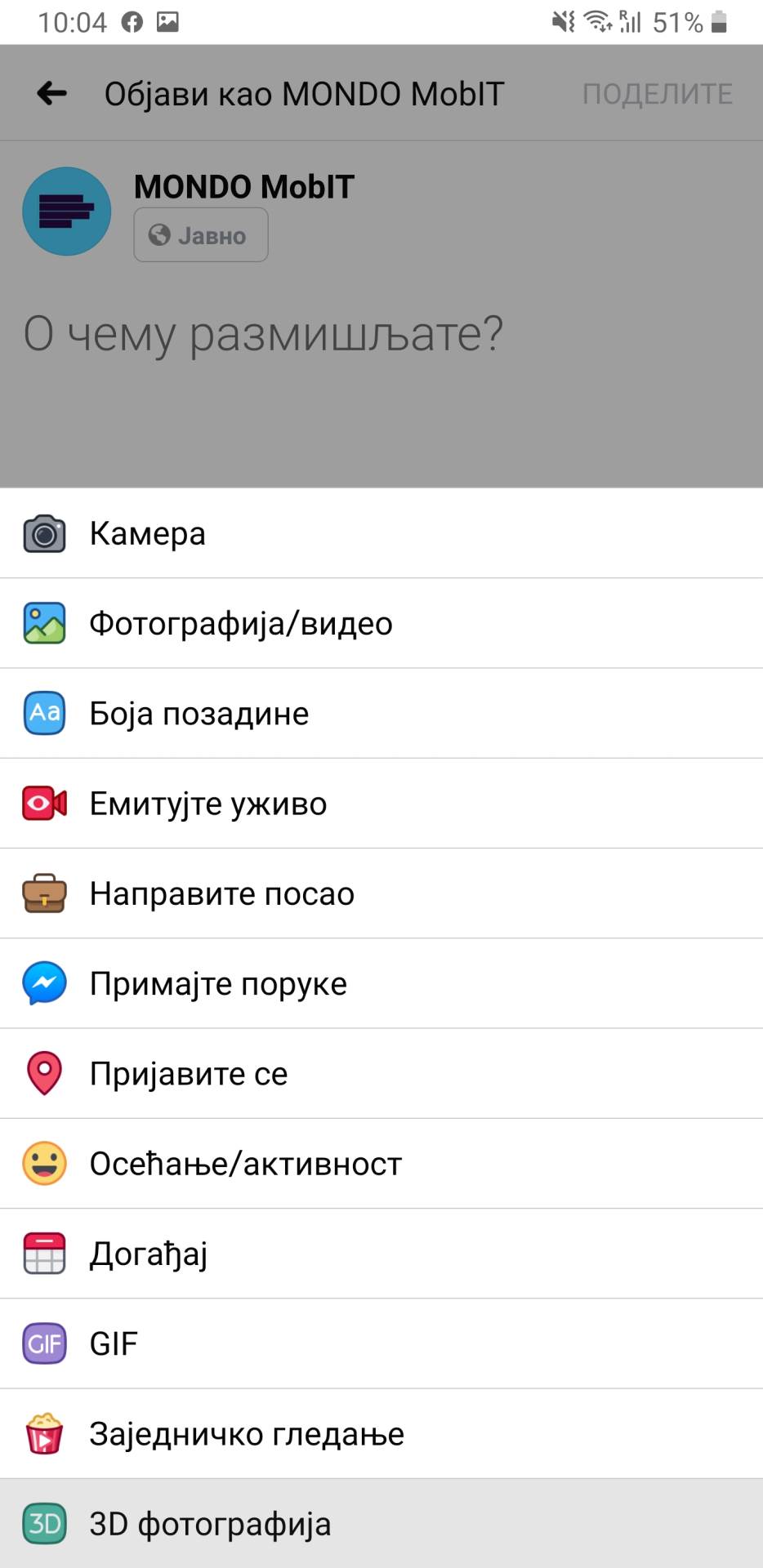Tap the ПОДЕЛИТЕ share button

657,94
